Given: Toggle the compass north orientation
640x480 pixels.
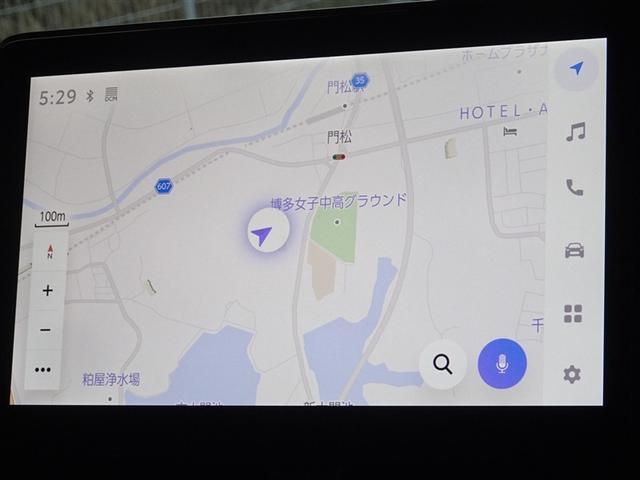Looking at the screenshot, I should 50,251.
